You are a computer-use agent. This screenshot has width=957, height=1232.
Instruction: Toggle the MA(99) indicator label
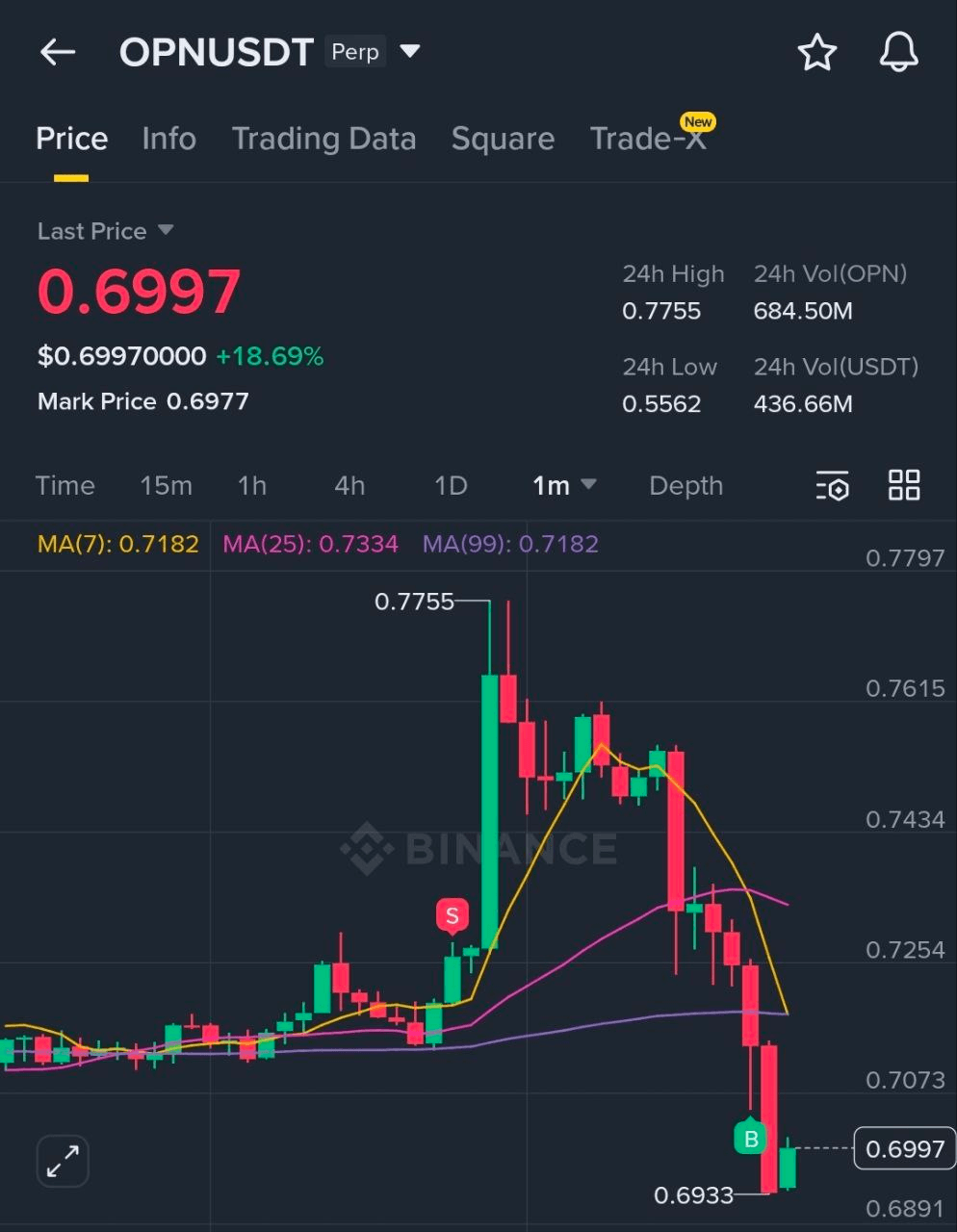pyautogui.click(x=509, y=544)
